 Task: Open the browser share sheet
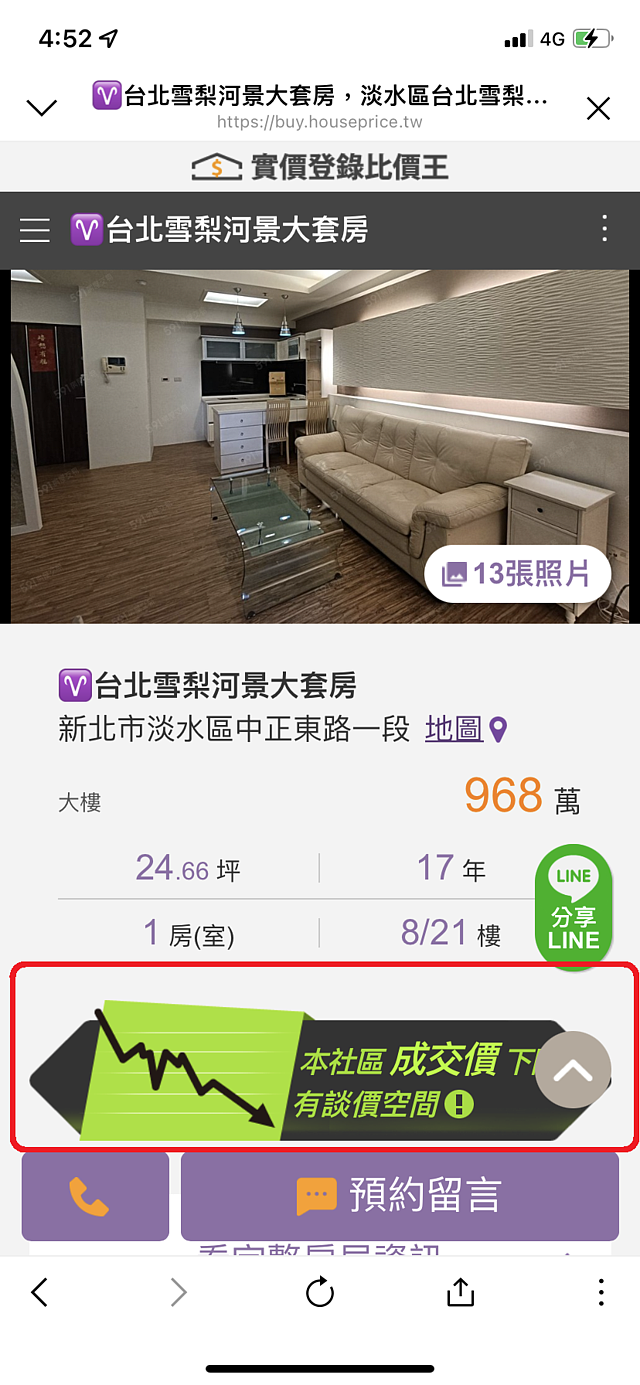460,1292
